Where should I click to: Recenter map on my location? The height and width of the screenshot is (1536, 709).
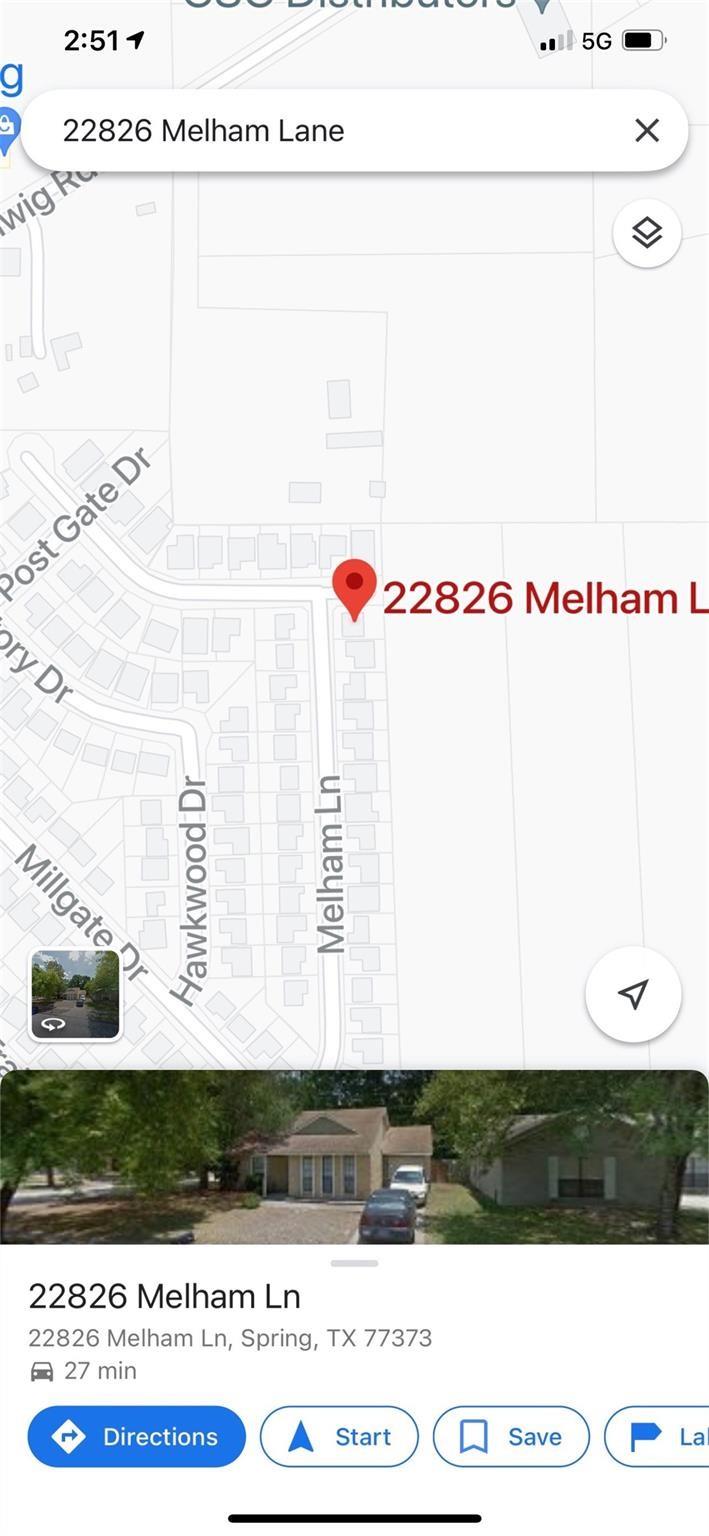point(633,994)
